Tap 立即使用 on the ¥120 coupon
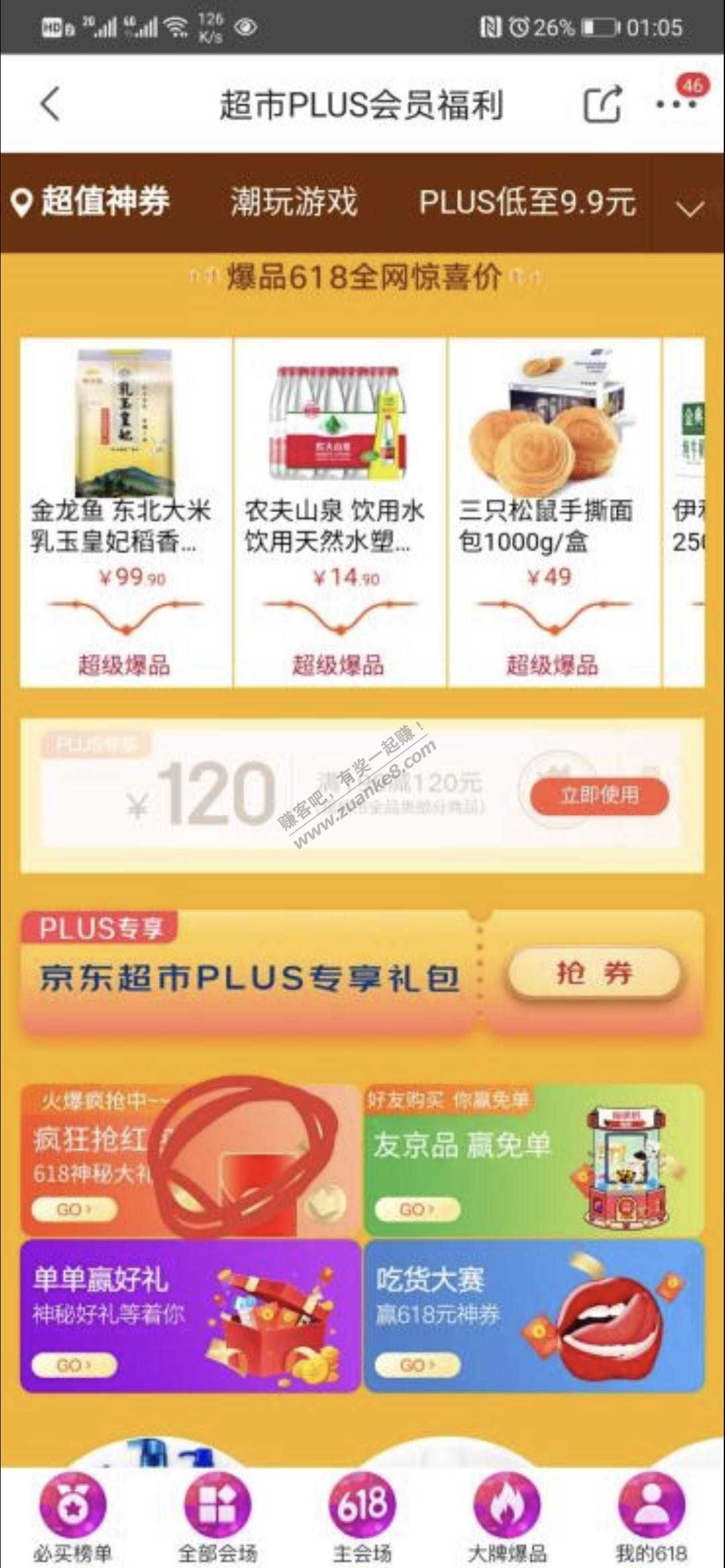This screenshot has height=1568, width=725. tap(599, 796)
